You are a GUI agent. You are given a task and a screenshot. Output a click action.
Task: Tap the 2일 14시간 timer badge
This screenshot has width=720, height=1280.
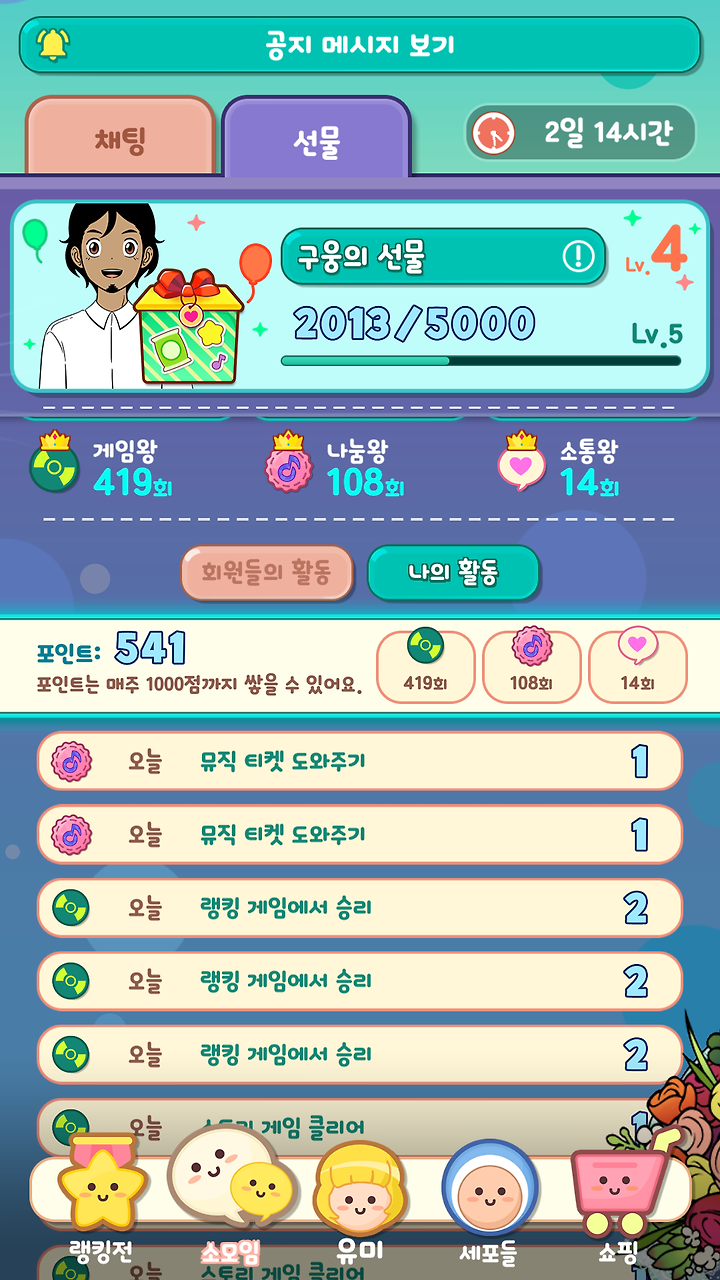pos(580,132)
